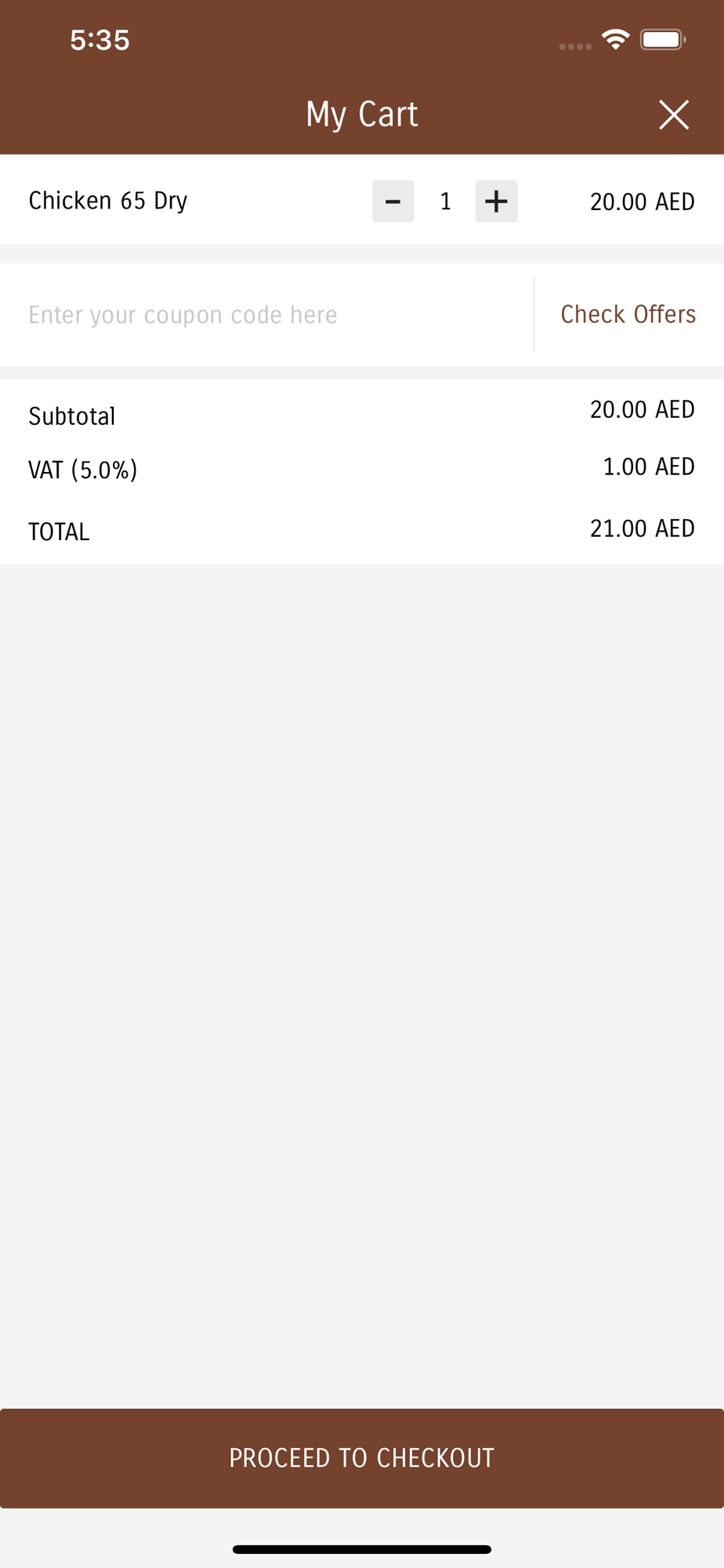Decrease Chicken 65 Dry quantity
The height and width of the screenshot is (1568, 724).
[x=393, y=201]
